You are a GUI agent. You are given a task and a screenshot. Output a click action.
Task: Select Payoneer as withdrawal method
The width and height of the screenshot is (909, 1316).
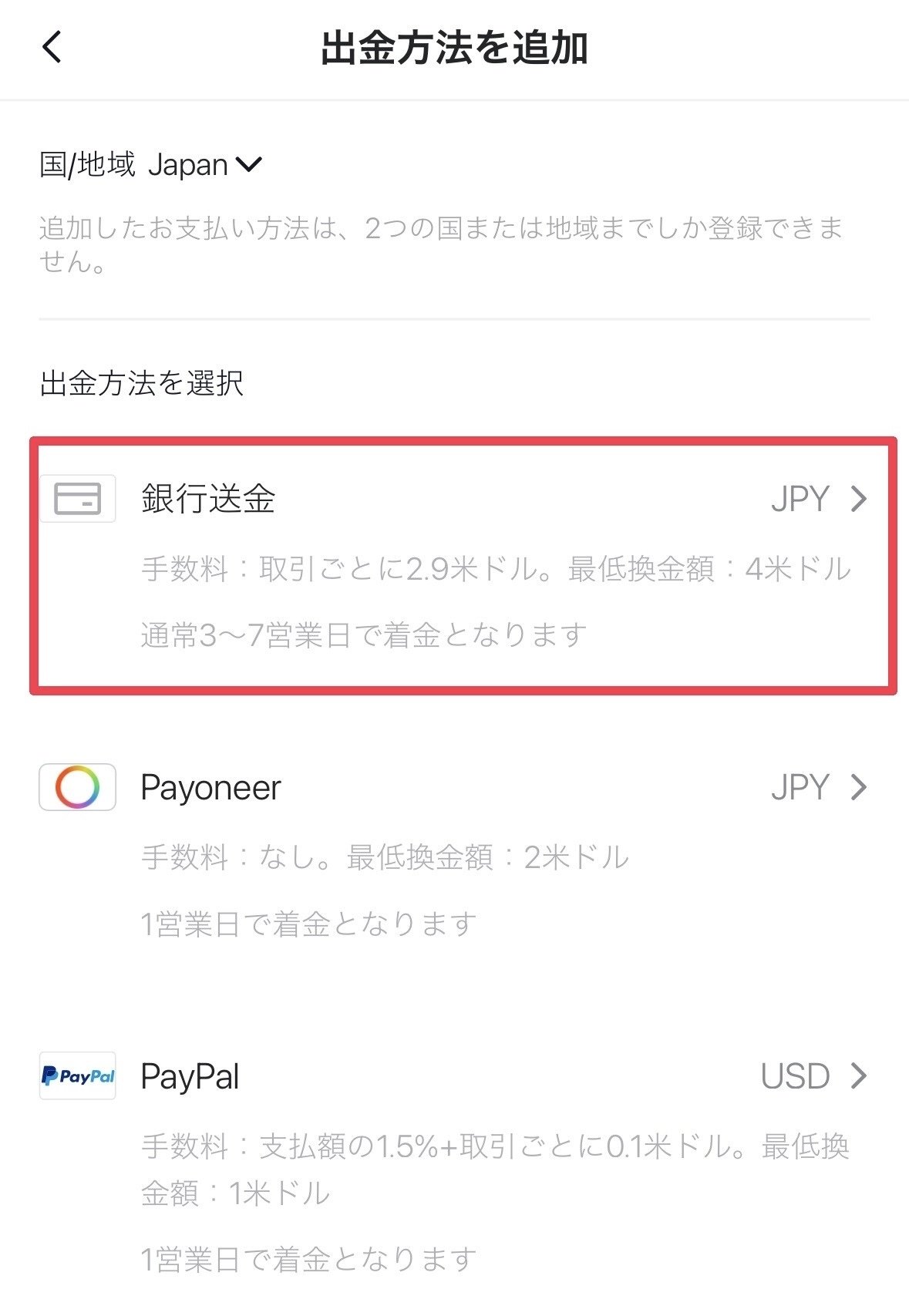(209, 787)
